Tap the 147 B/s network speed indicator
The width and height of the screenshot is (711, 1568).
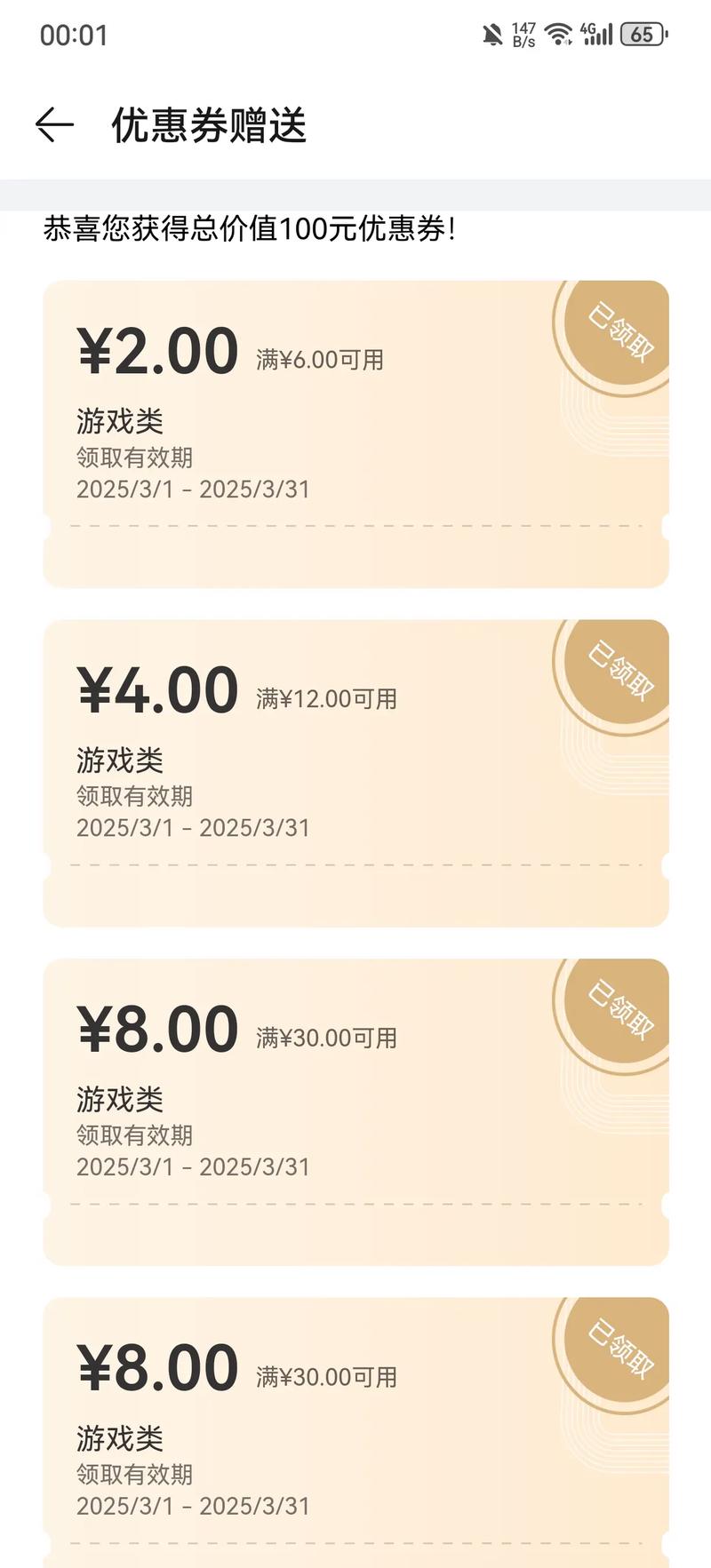point(523,34)
